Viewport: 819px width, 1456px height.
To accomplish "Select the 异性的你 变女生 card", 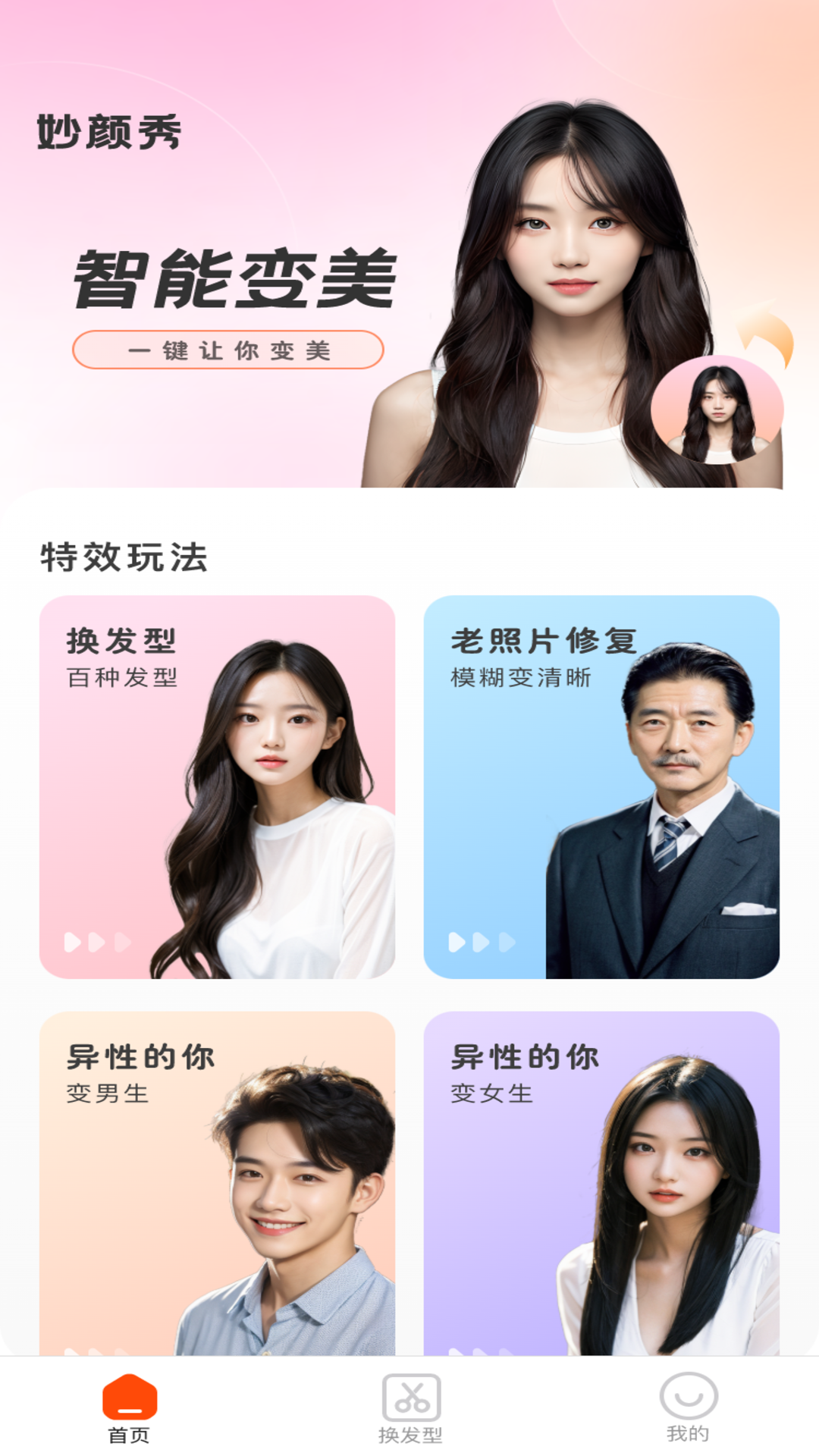I will [x=601, y=1183].
